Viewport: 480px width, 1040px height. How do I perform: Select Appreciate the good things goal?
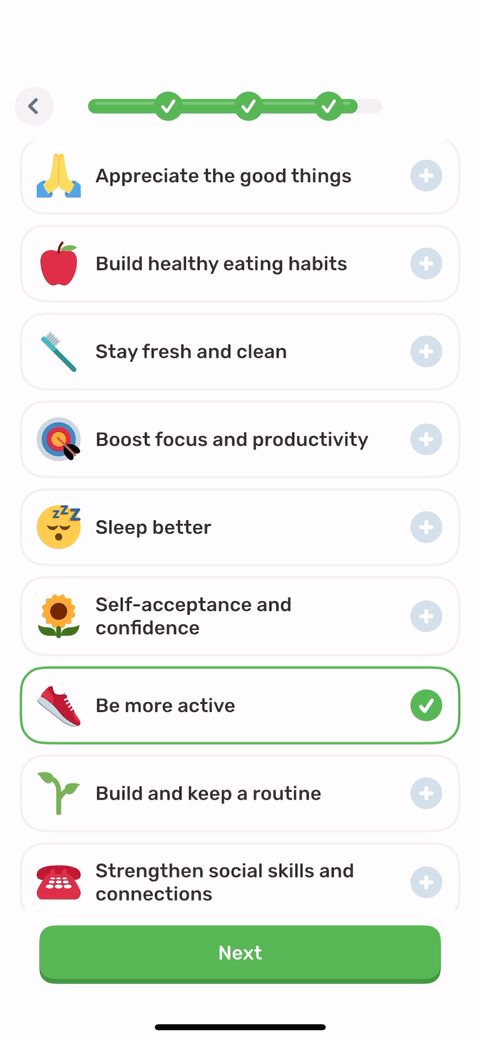click(240, 176)
